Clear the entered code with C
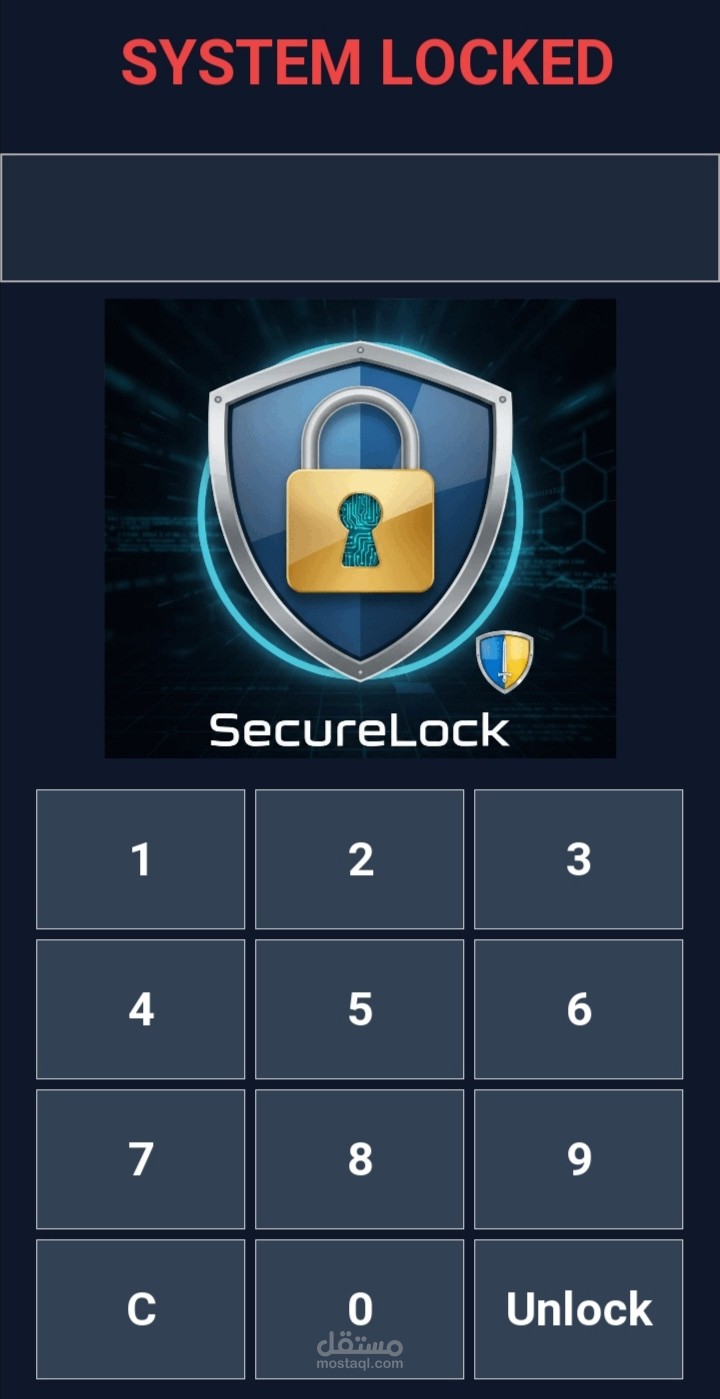 (139, 1309)
